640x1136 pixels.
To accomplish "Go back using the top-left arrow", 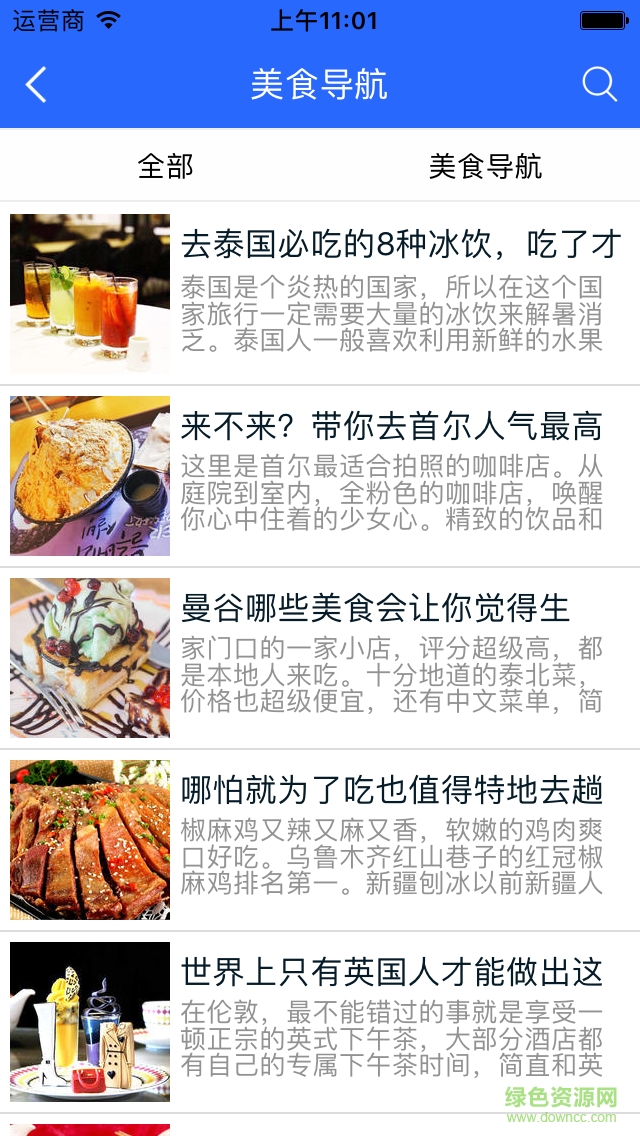I will [36, 85].
